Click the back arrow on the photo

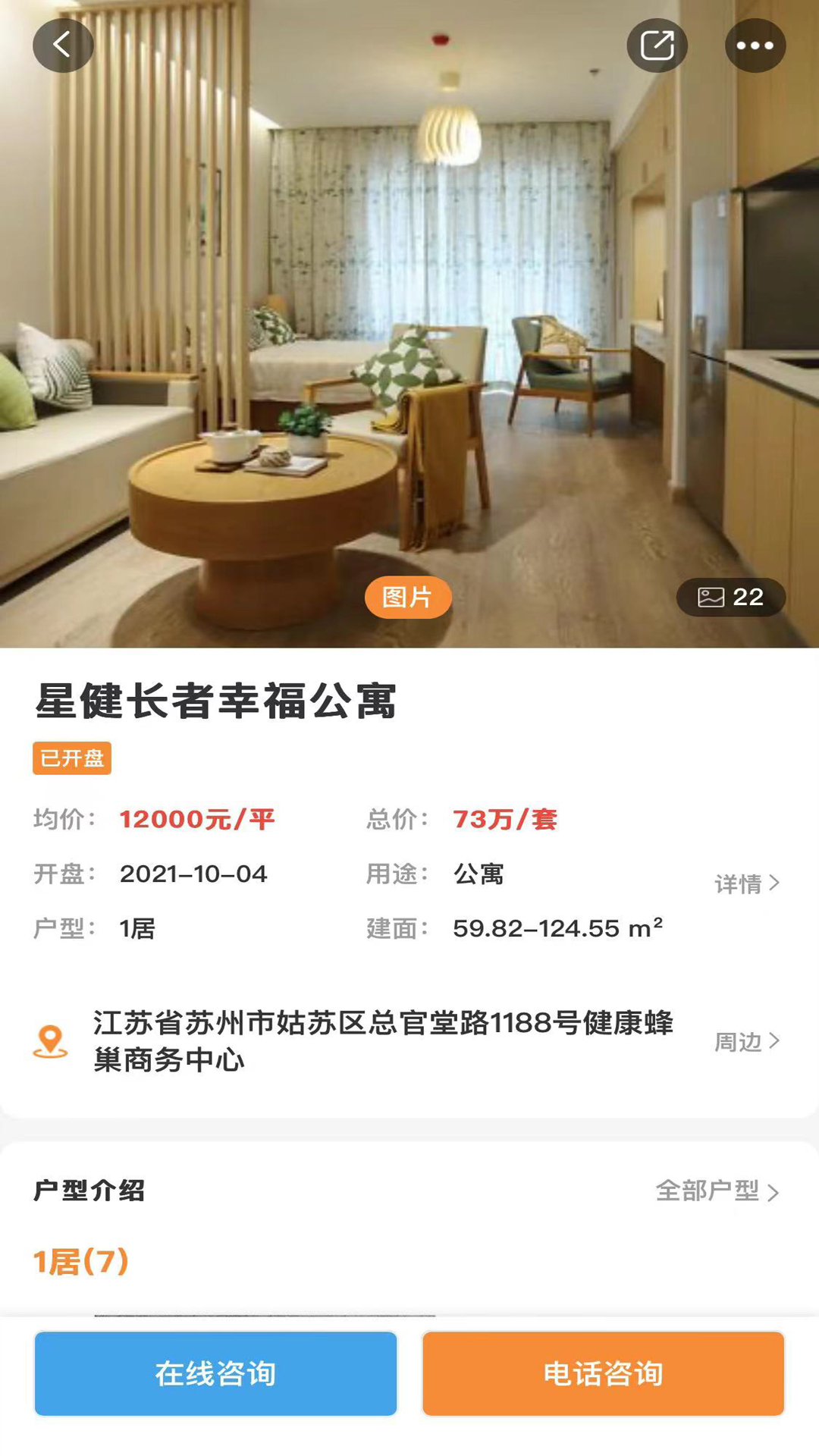64,45
